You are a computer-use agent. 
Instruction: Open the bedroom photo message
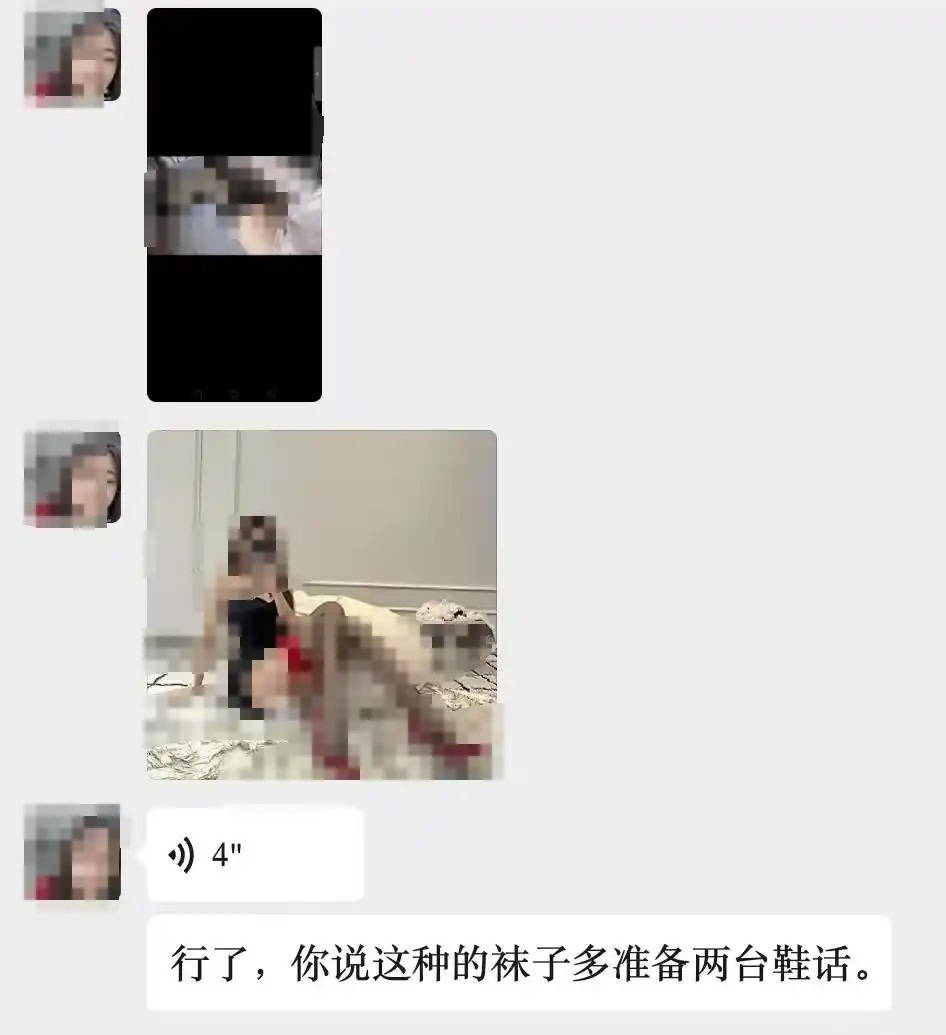(x=321, y=604)
